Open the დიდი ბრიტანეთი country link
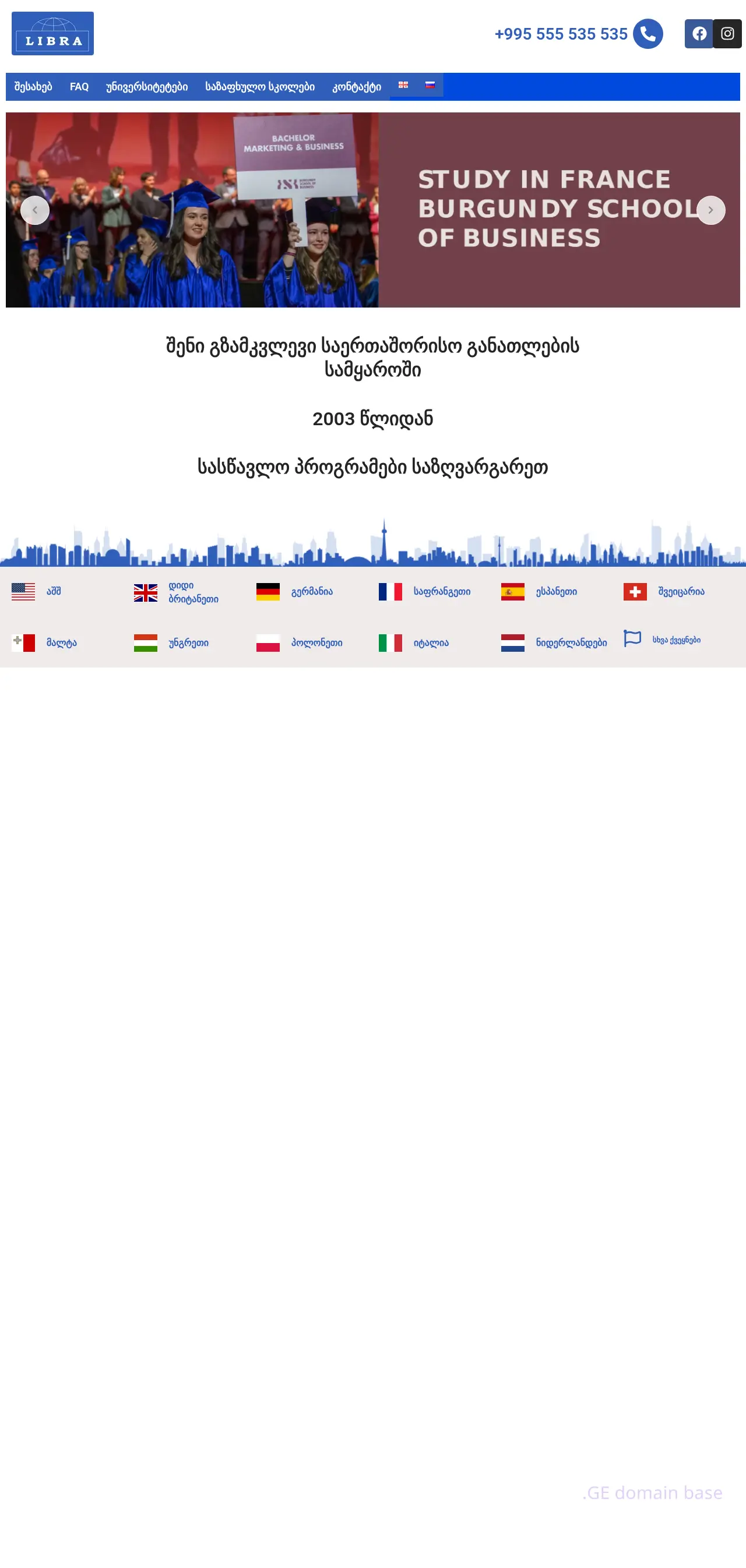 click(193, 592)
